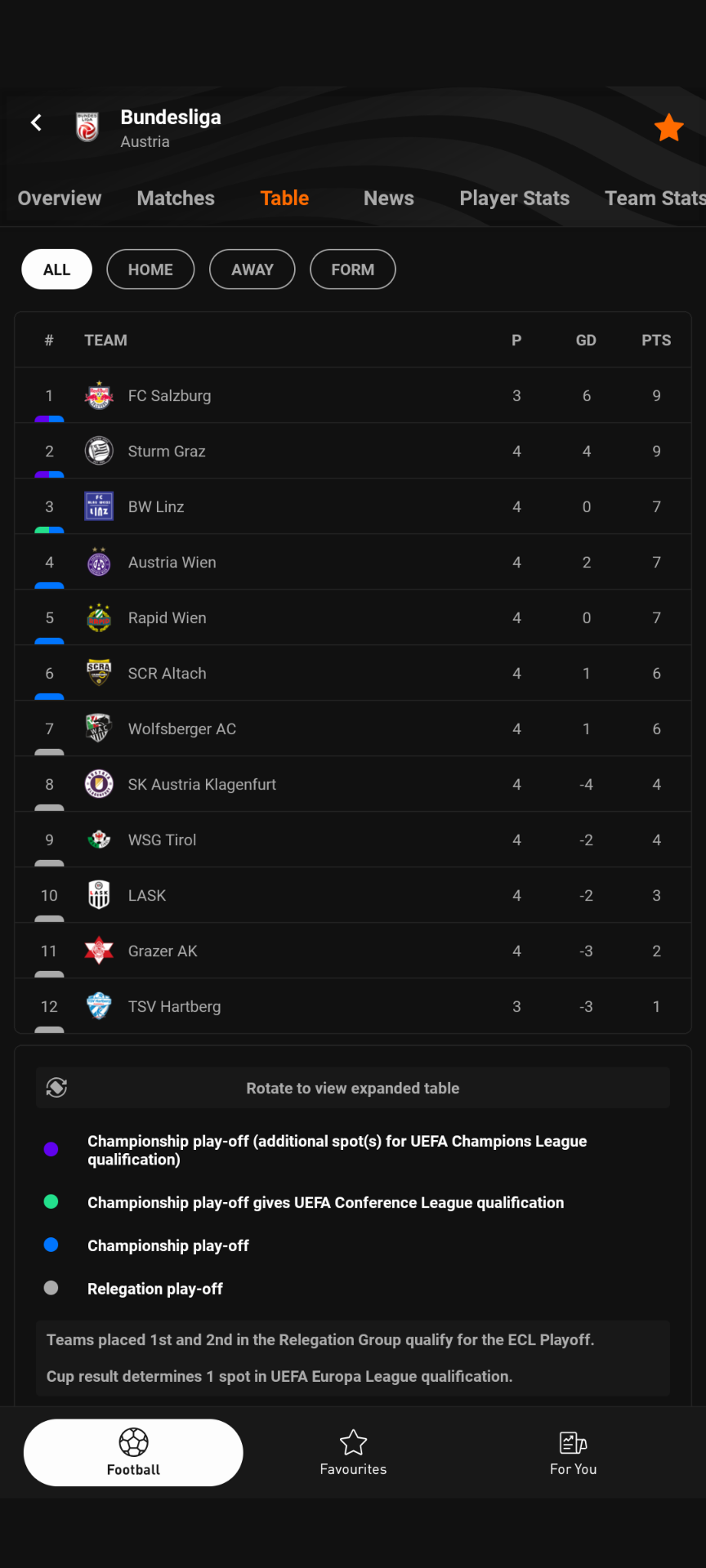Image resolution: width=706 pixels, height=1568 pixels.
Task: Open FC Salzburg team row
Action: 353,395
